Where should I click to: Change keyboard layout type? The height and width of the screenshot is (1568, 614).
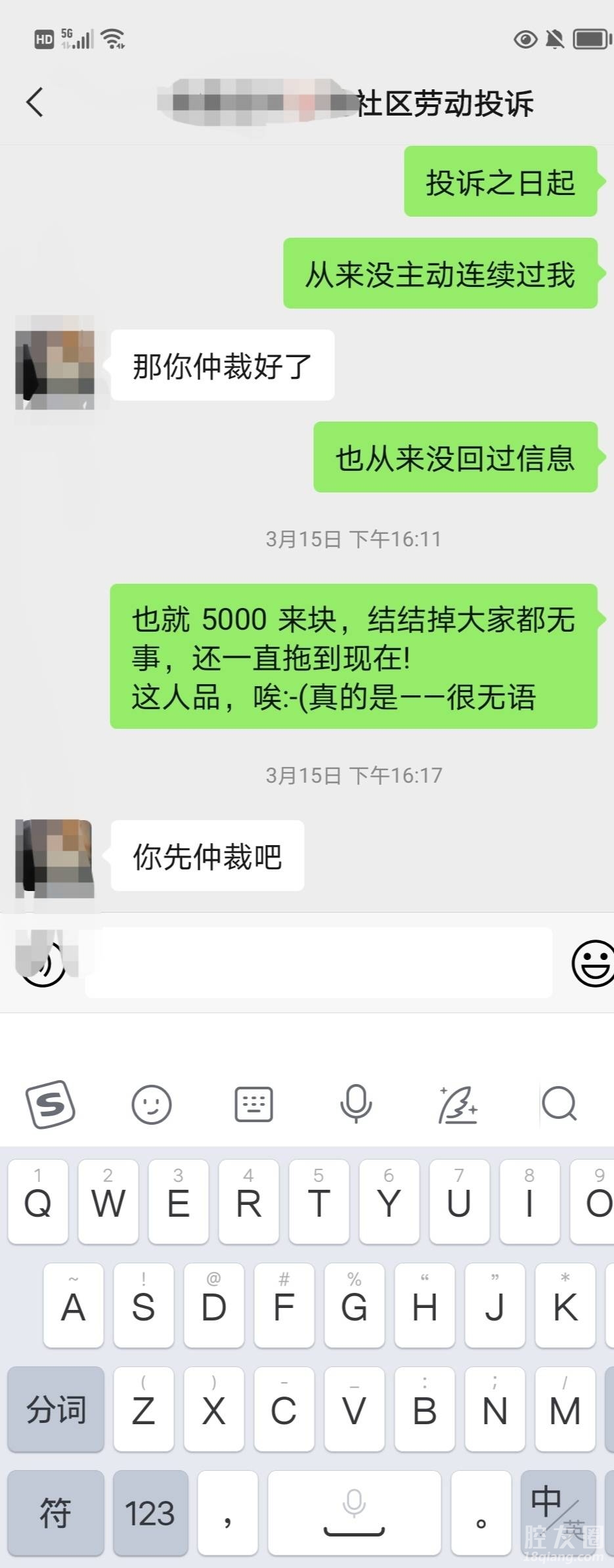[253, 1104]
